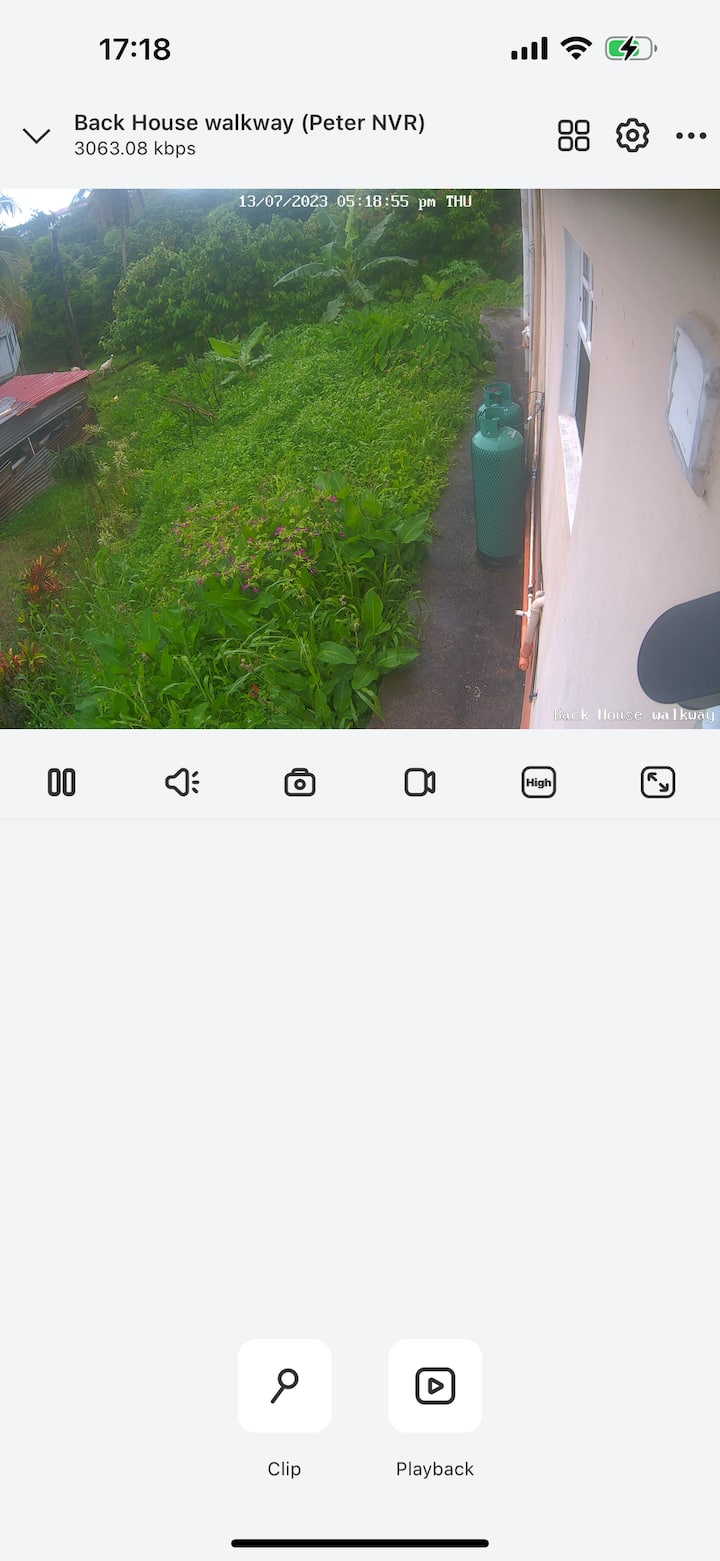Take a snapshot of the live feed
The width and height of the screenshot is (720, 1561).
click(300, 782)
